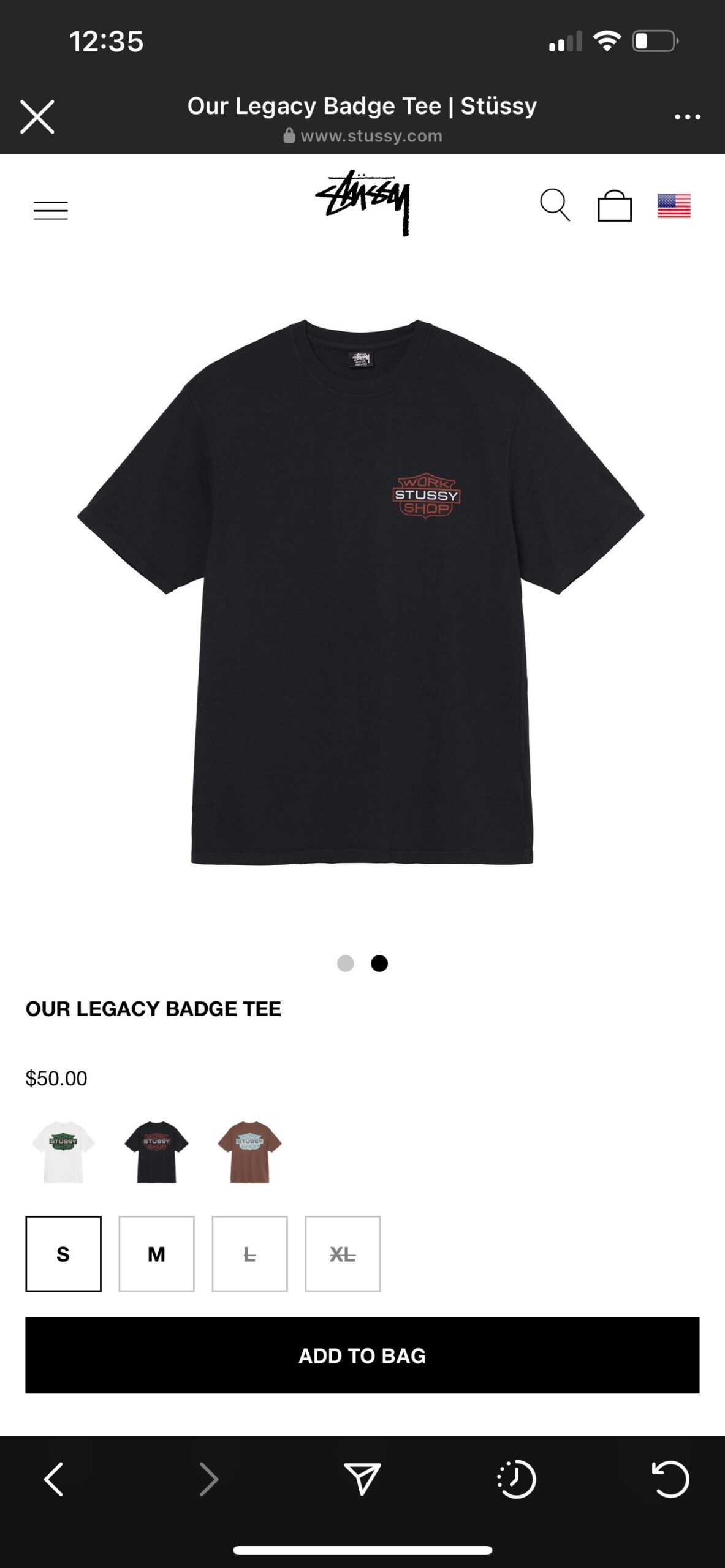
Task: Open the hamburger menu
Action: [x=51, y=210]
